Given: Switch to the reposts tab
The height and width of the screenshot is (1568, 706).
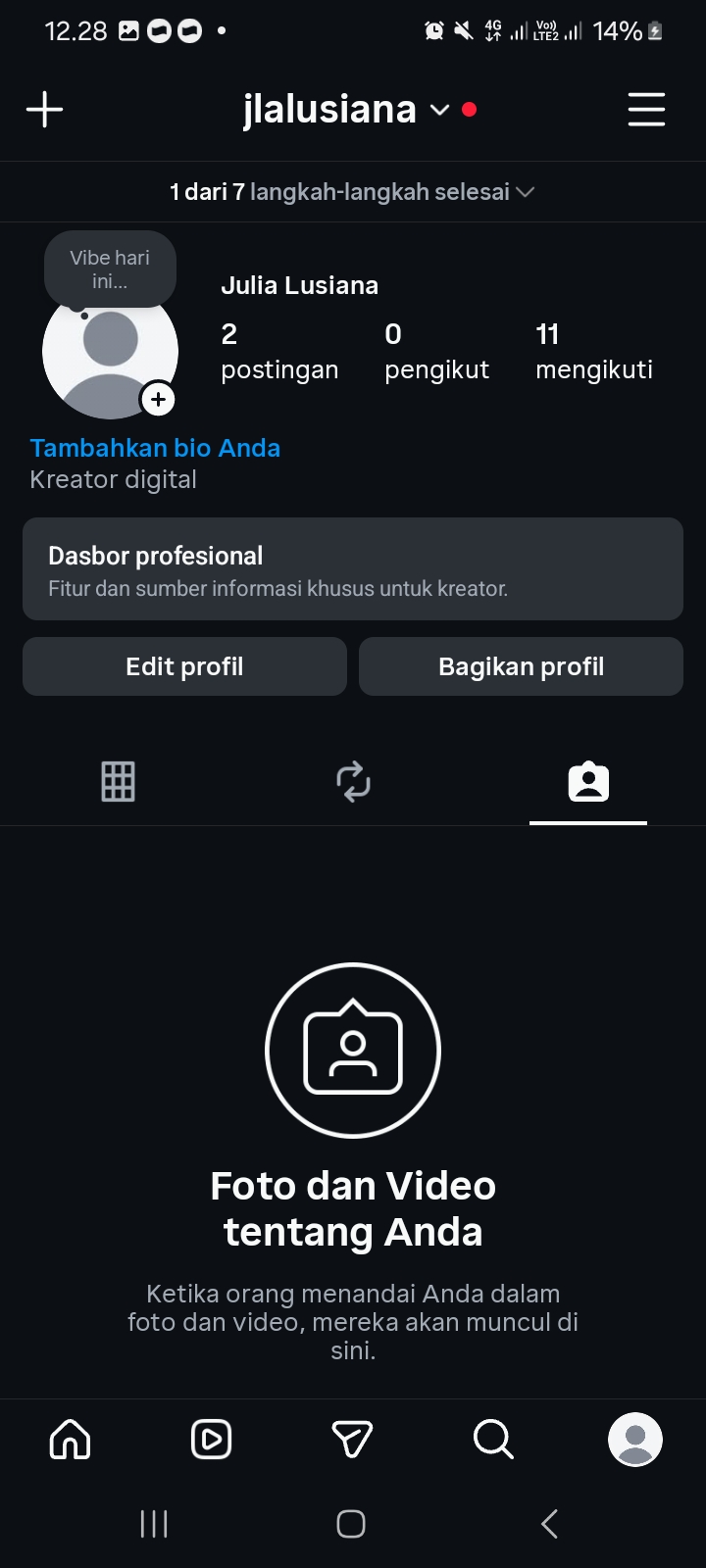Looking at the screenshot, I should coord(353,782).
